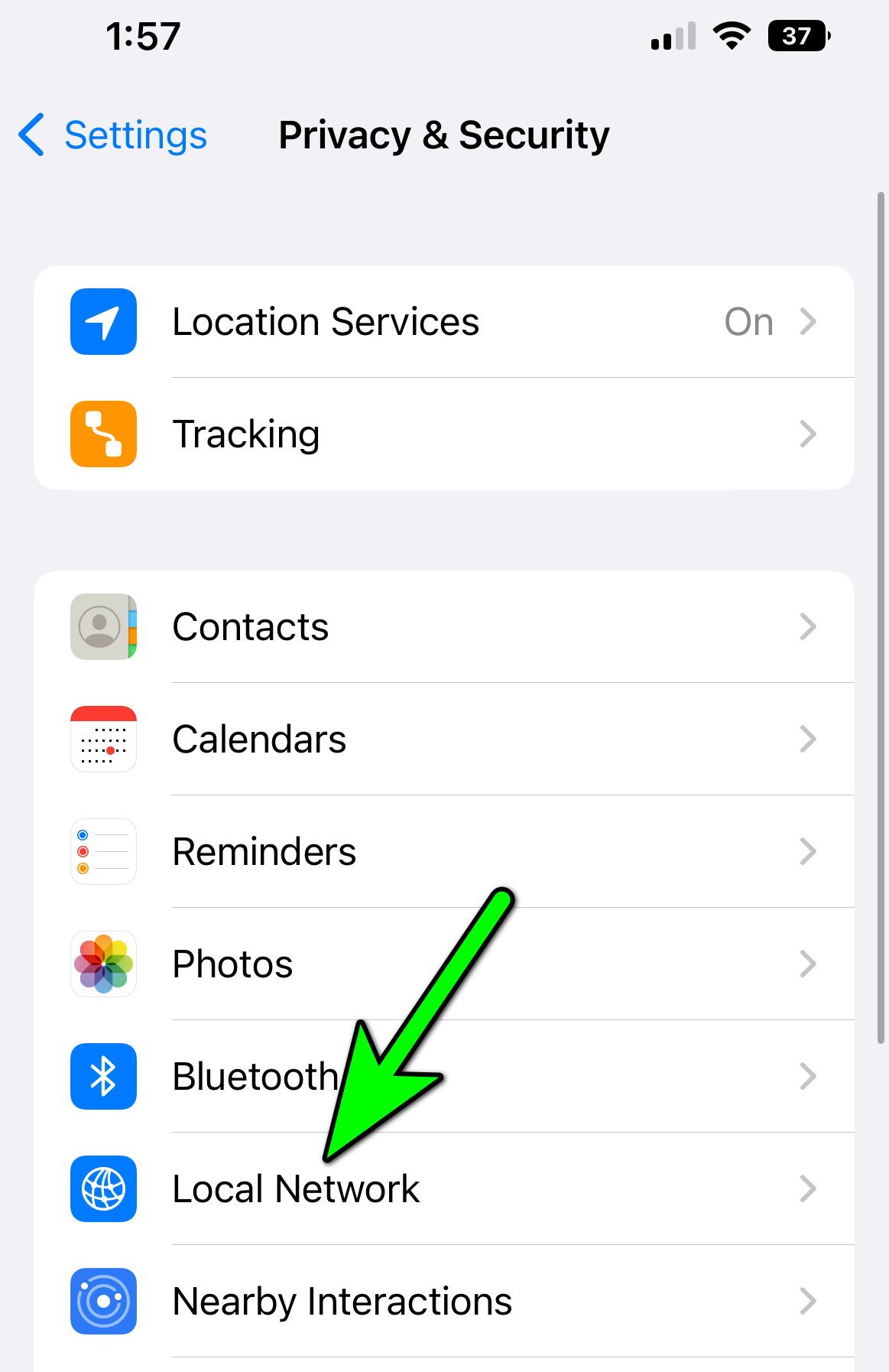Tap the Contacts app icon
Image resolution: width=889 pixels, height=1372 pixels.
pyautogui.click(x=103, y=626)
